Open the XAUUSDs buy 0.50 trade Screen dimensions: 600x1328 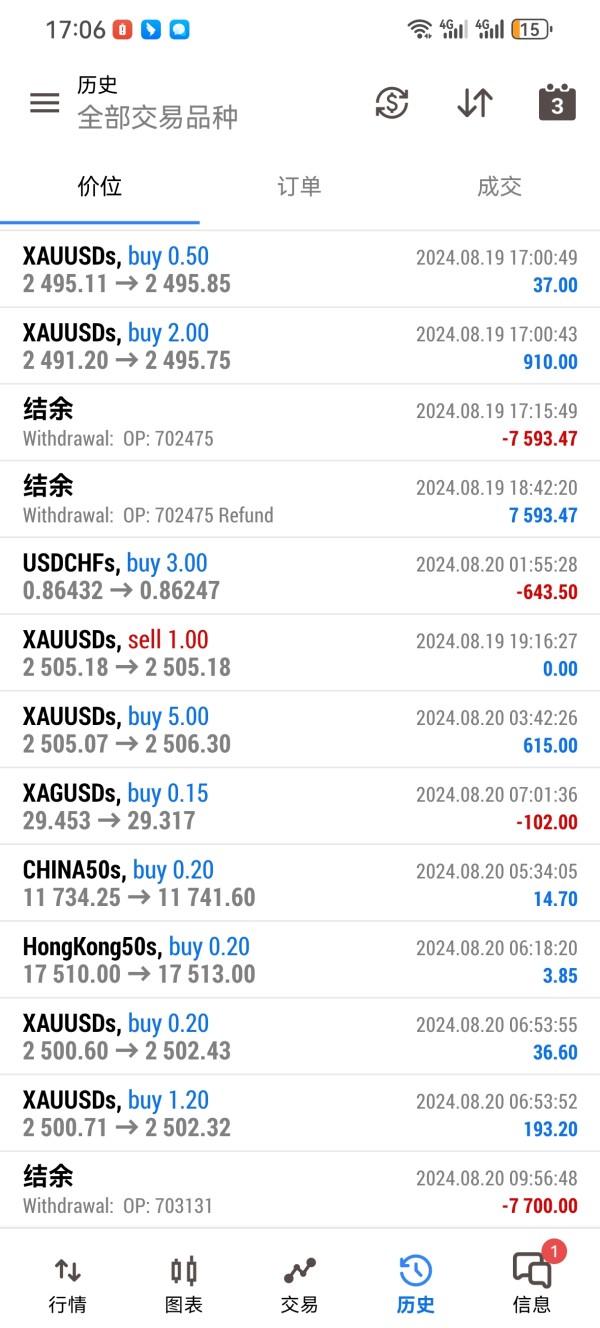coord(300,269)
